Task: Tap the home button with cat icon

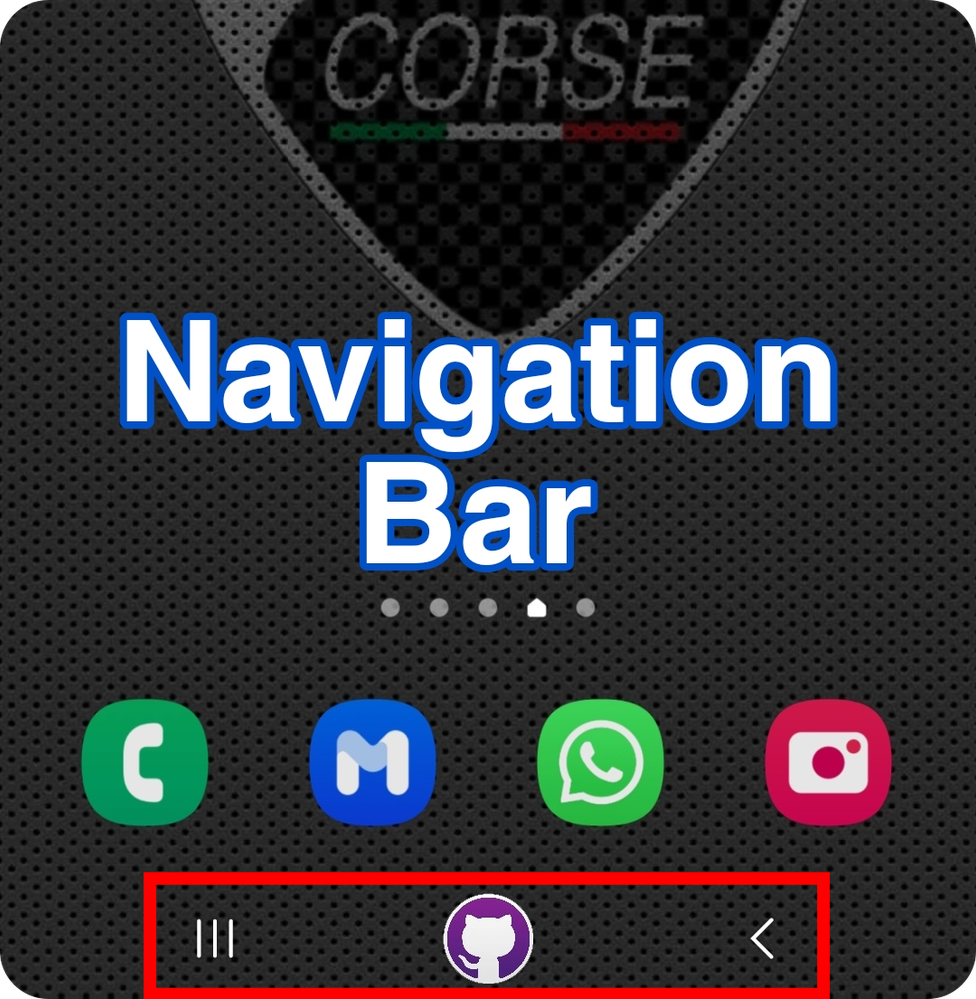Action: pyautogui.click(x=488, y=939)
